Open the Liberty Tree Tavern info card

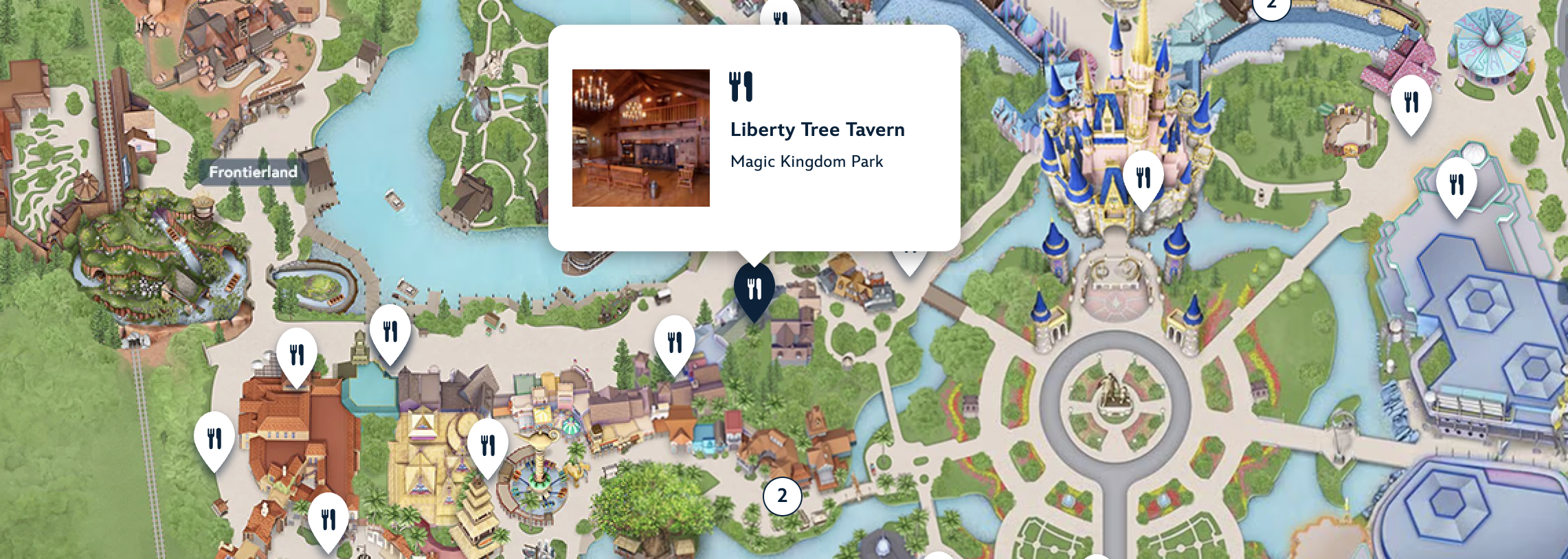(817, 130)
